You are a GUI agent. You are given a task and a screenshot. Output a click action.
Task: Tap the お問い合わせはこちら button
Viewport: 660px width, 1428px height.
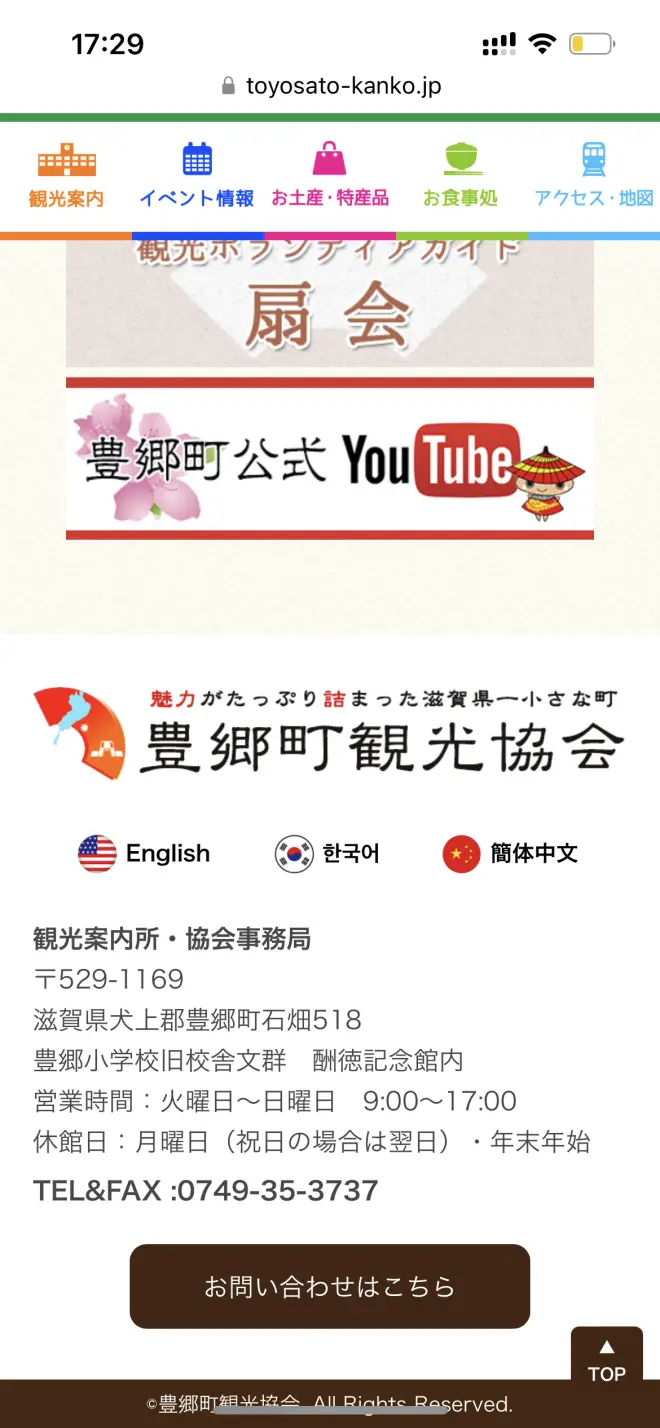[x=330, y=1286]
